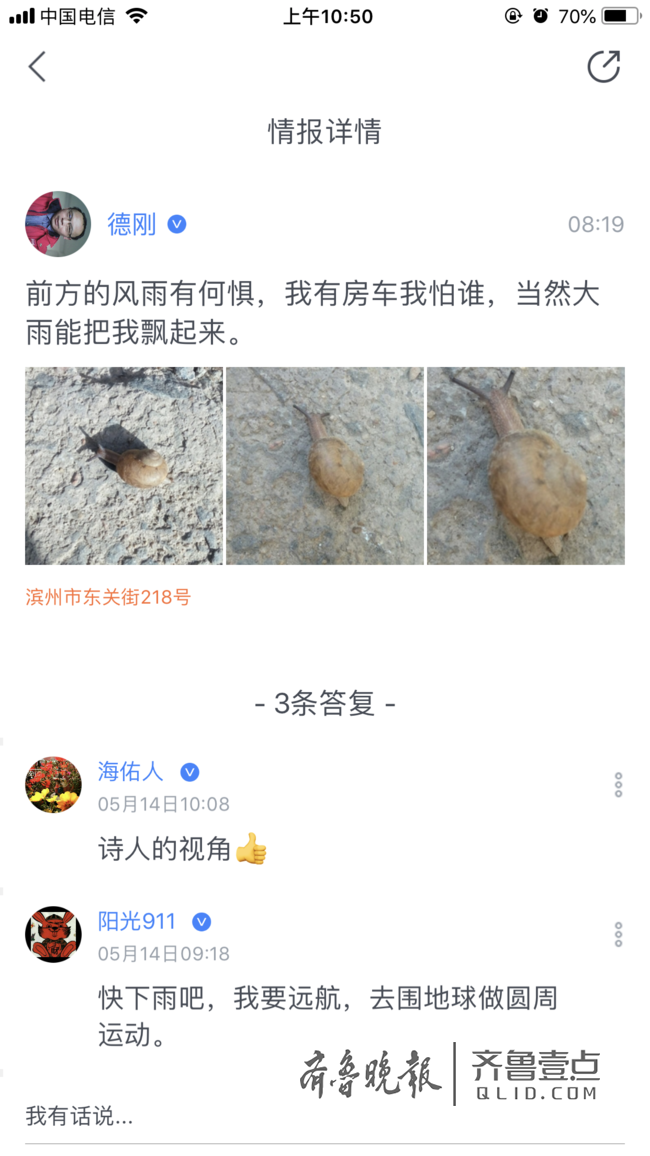Open 德刚's profile avatar

(58, 224)
